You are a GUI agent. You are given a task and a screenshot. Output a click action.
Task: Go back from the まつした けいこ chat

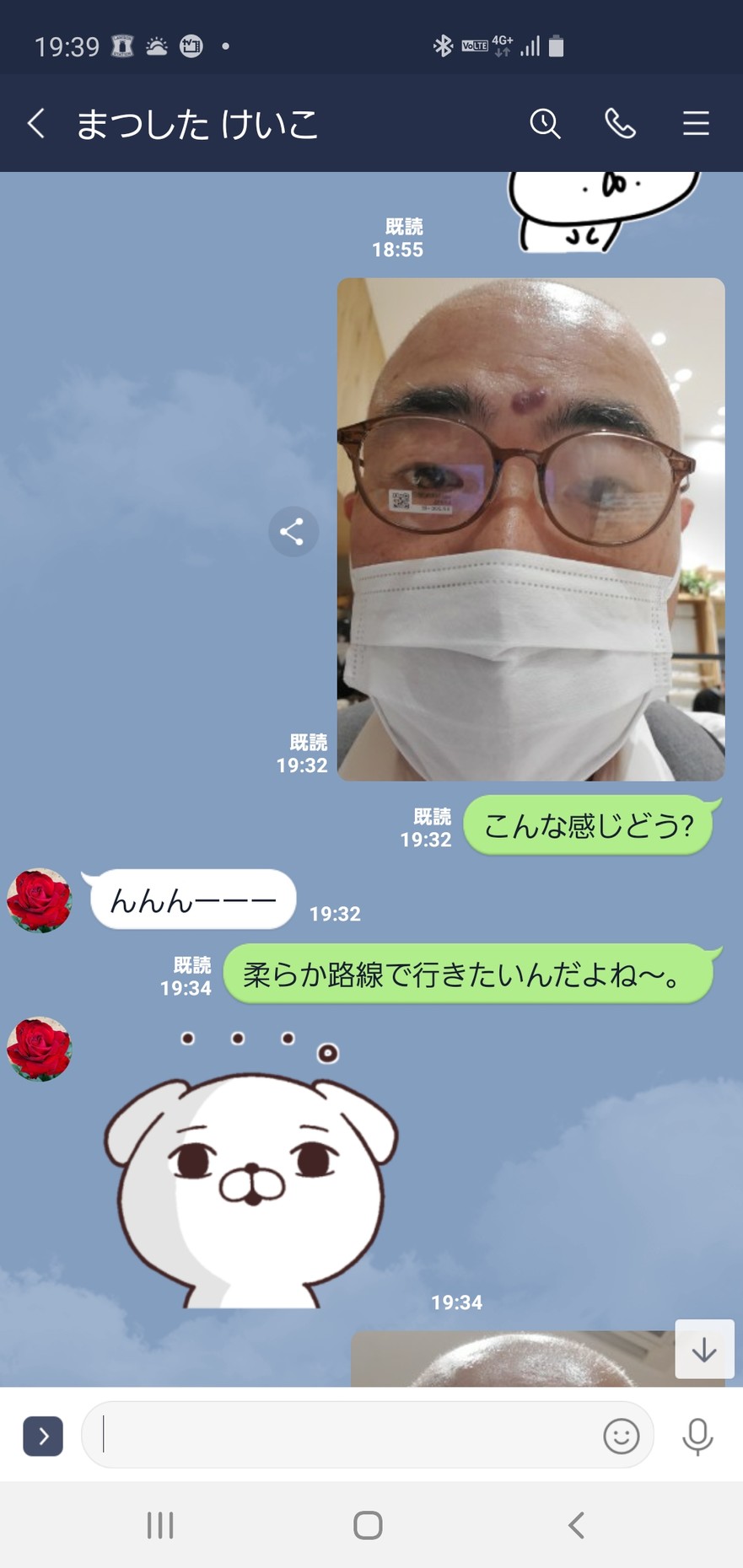tap(35, 124)
